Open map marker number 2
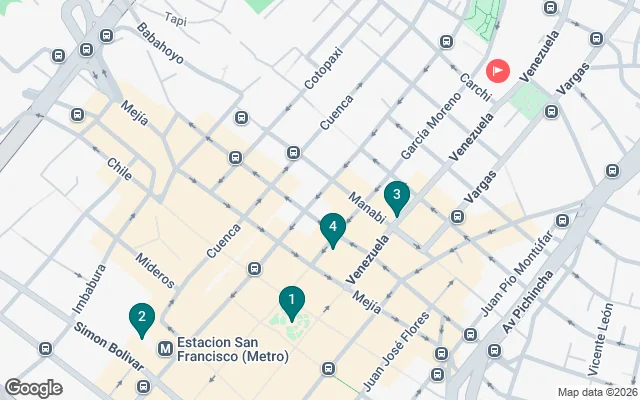Image resolution: width=640 pixels, height=400 pixels. (142, 320)
